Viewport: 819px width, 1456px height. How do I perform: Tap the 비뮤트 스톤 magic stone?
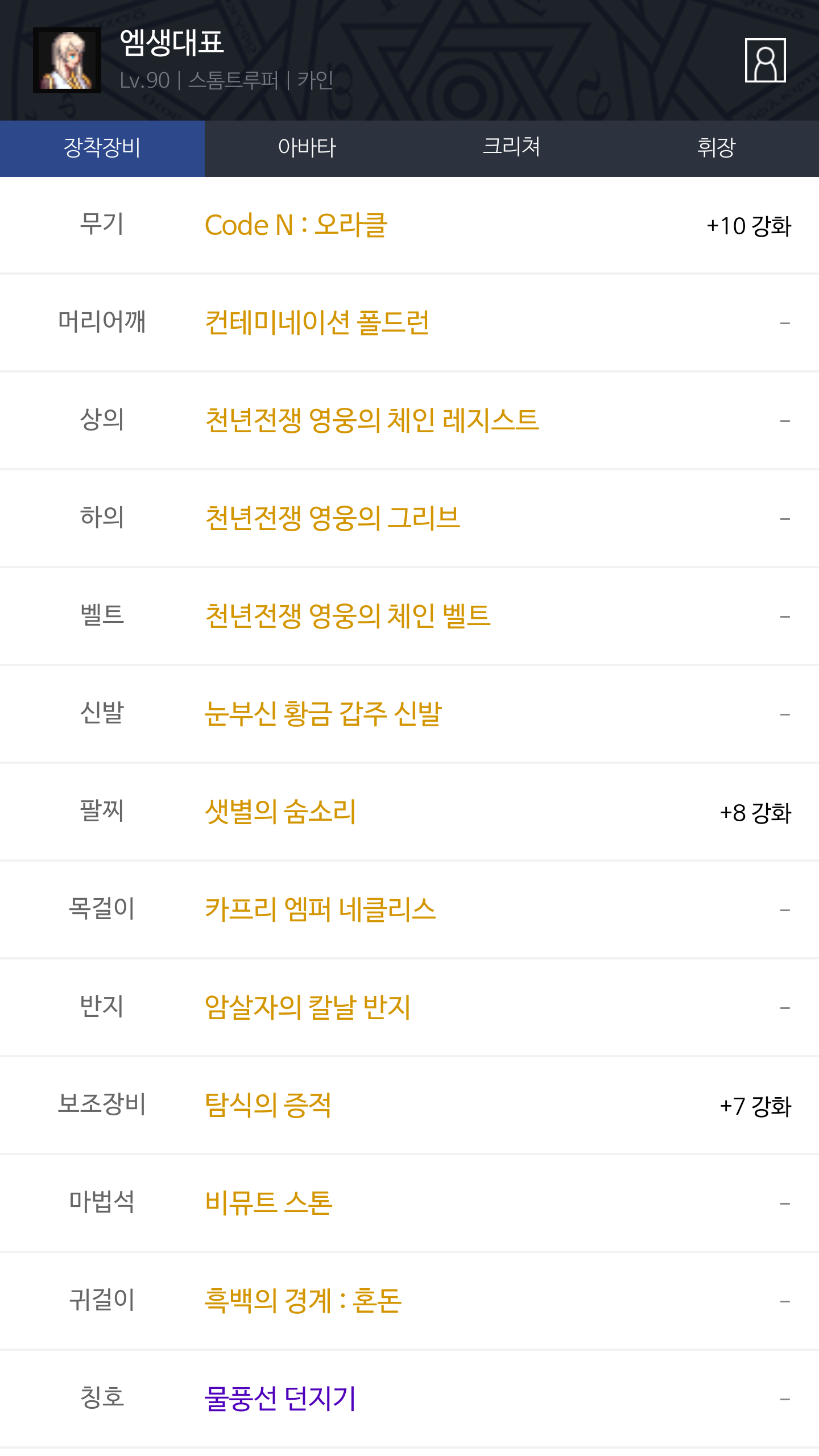point(268,1203)
